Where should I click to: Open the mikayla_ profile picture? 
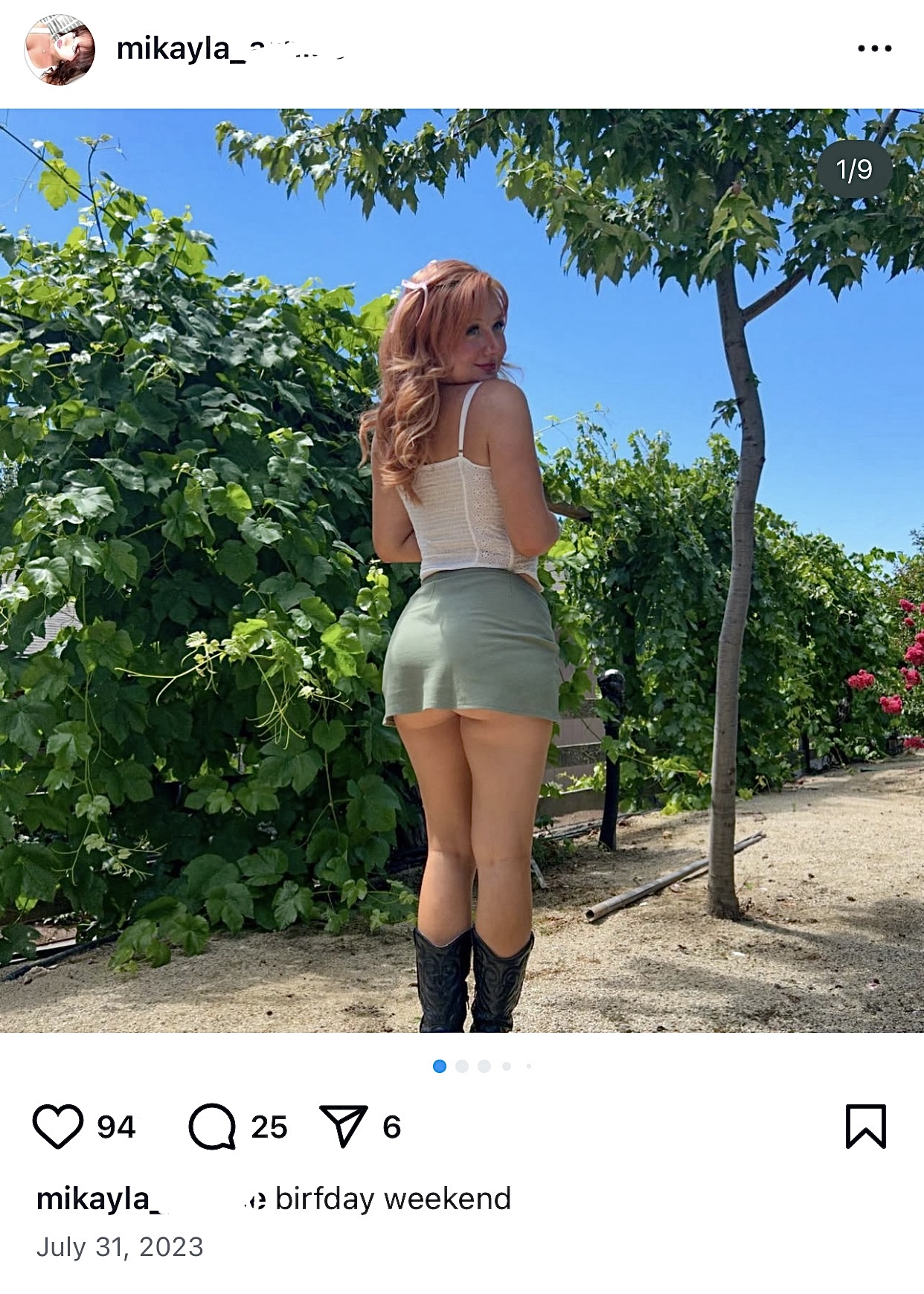pyautogui.click(x=60, y=49)
